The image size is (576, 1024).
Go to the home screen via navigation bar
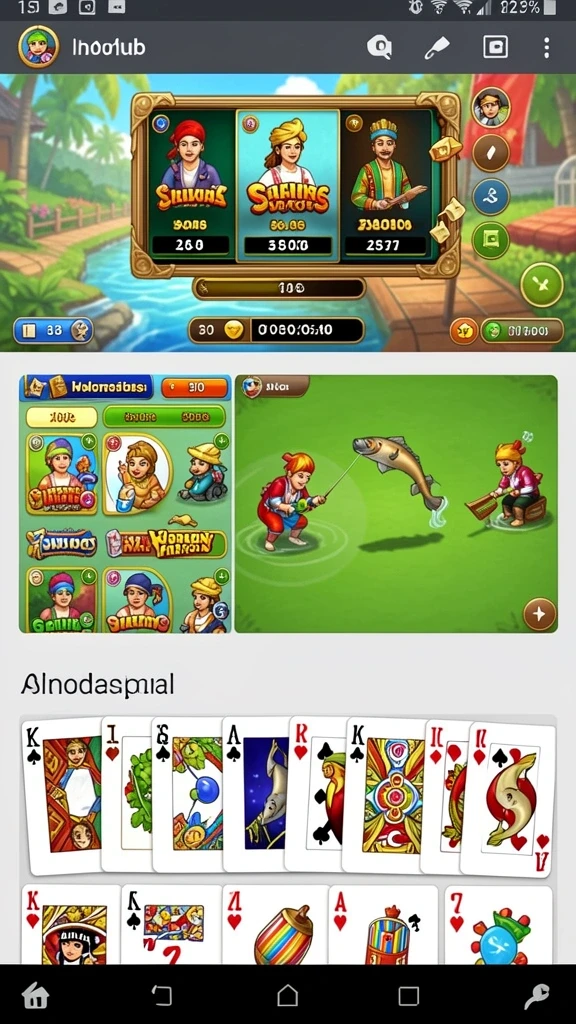288,995
